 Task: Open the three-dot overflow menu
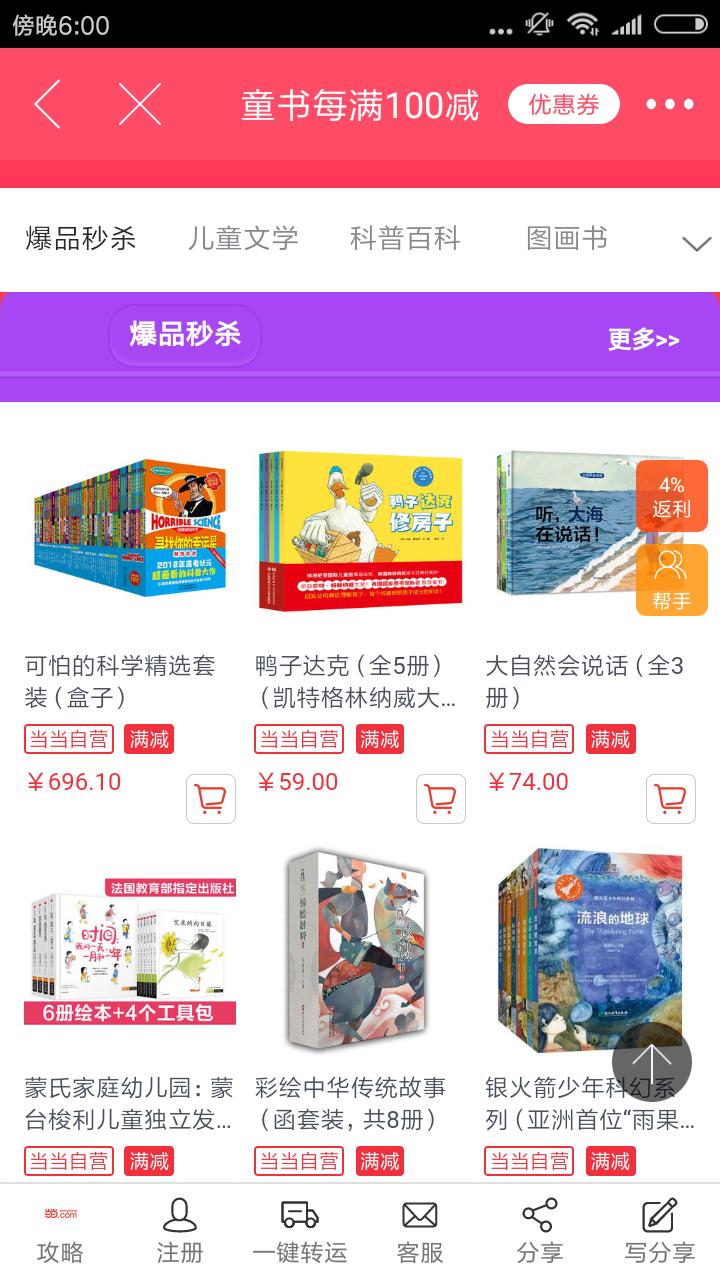[669, 104]
